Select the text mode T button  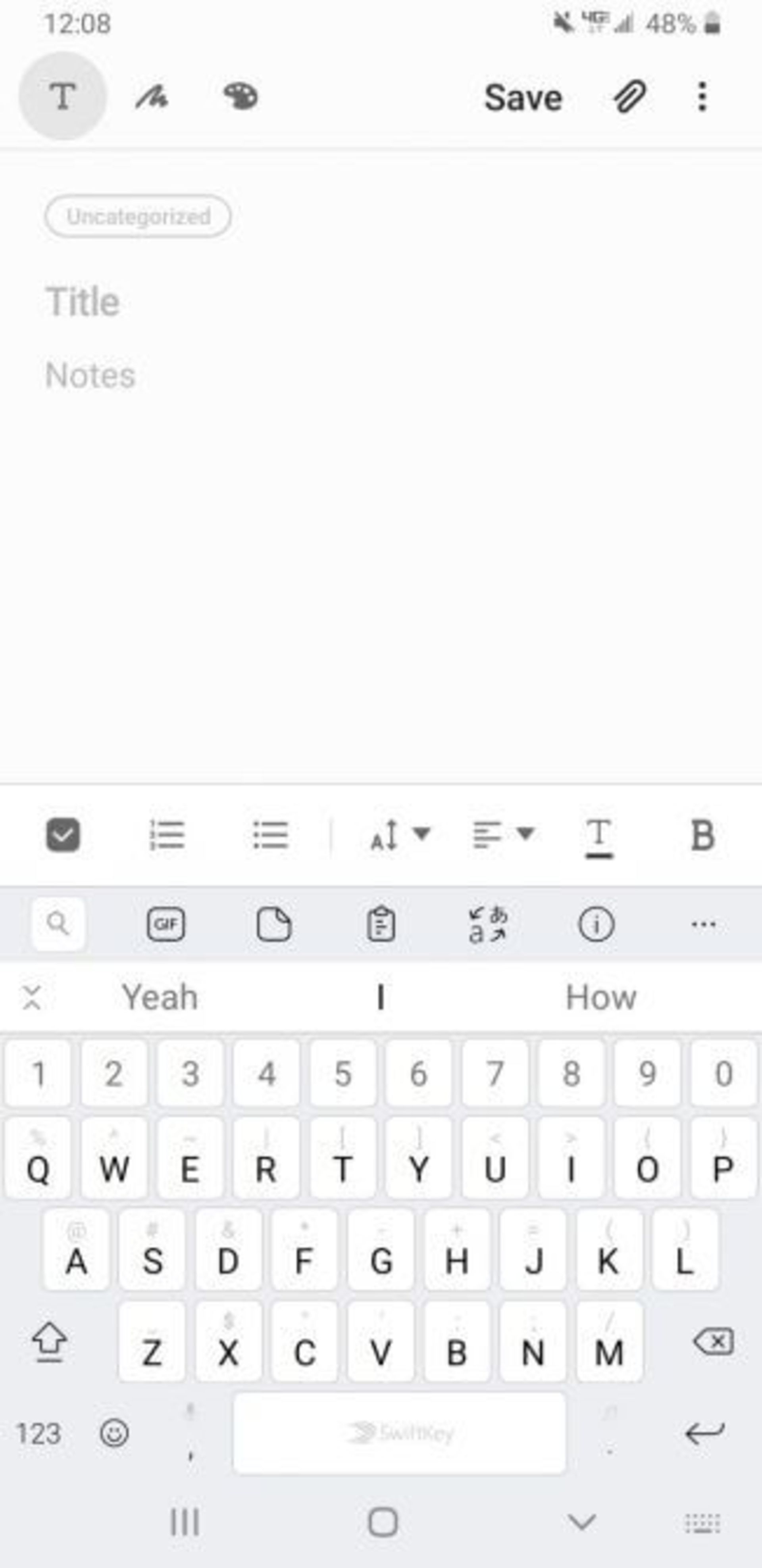63,96
